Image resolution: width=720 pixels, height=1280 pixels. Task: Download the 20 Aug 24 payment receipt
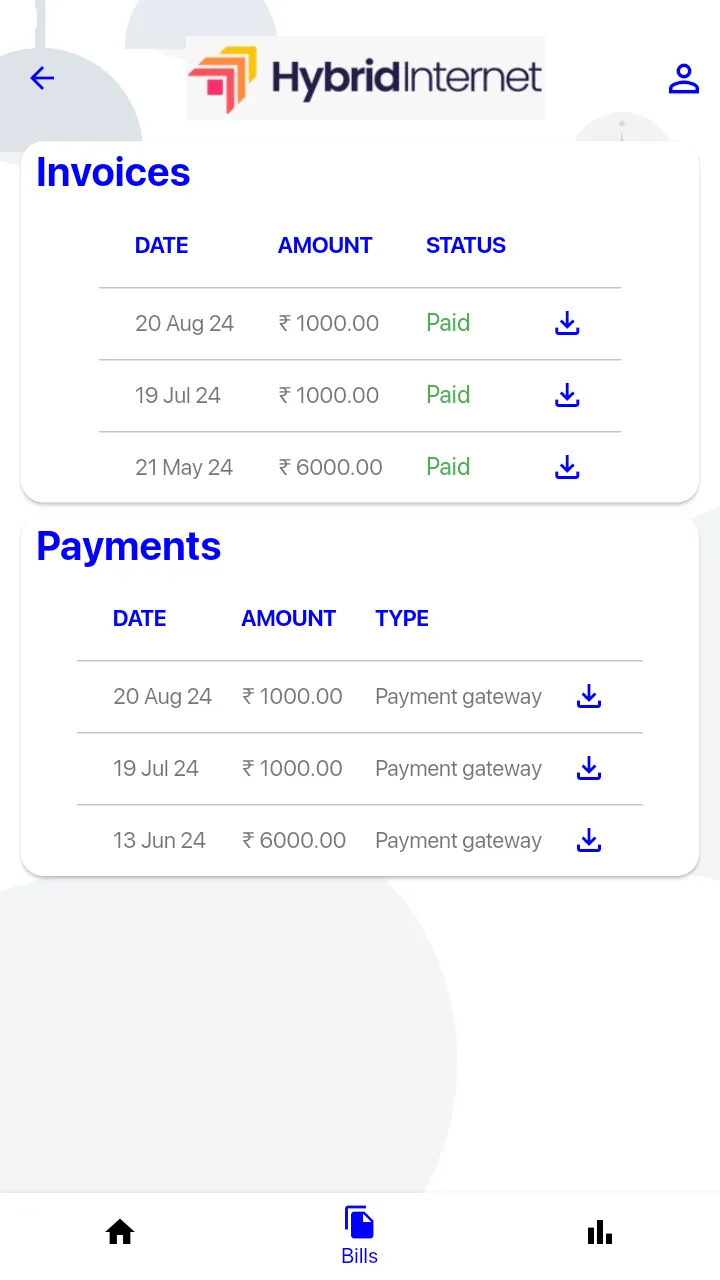[x=588, y=696]
